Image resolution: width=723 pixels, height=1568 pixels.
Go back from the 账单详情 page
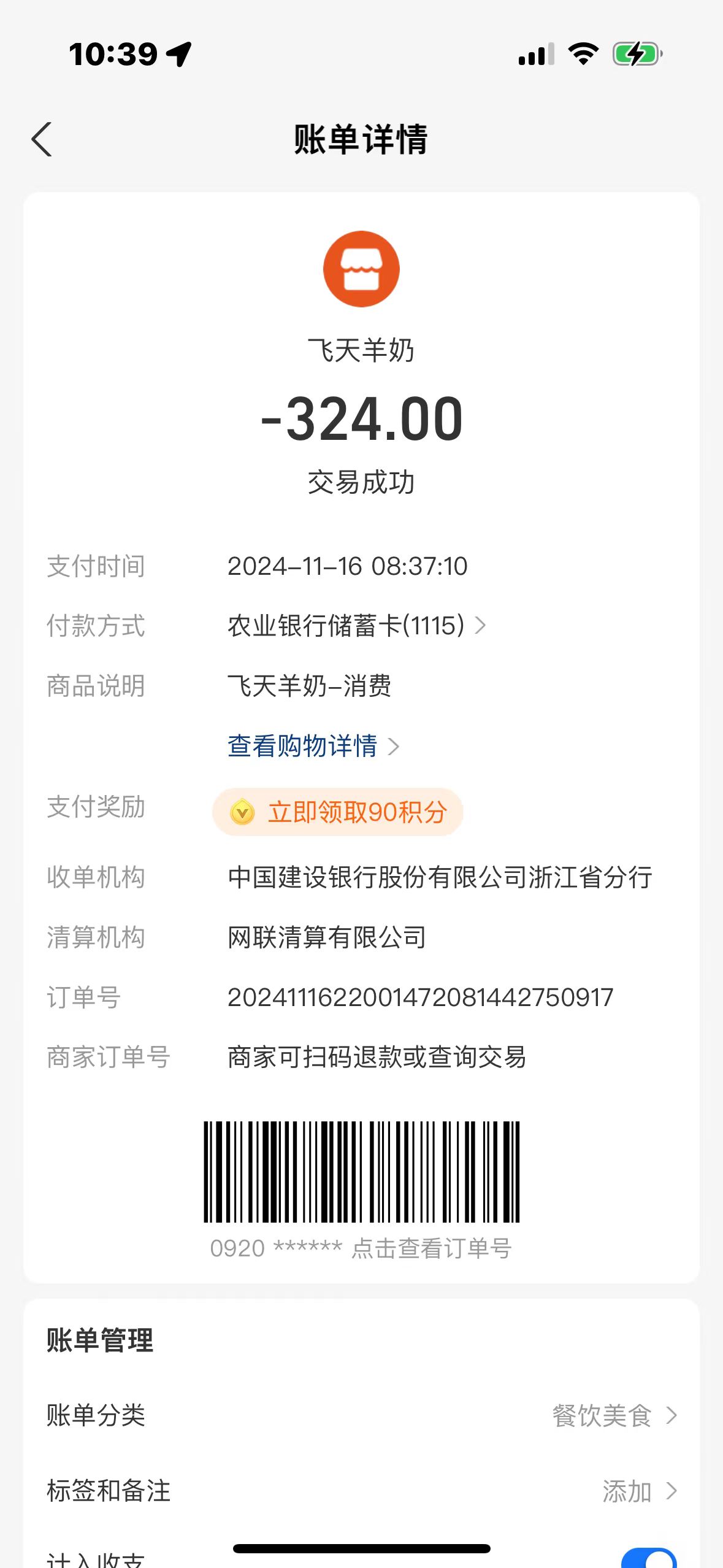pos(42,139)
